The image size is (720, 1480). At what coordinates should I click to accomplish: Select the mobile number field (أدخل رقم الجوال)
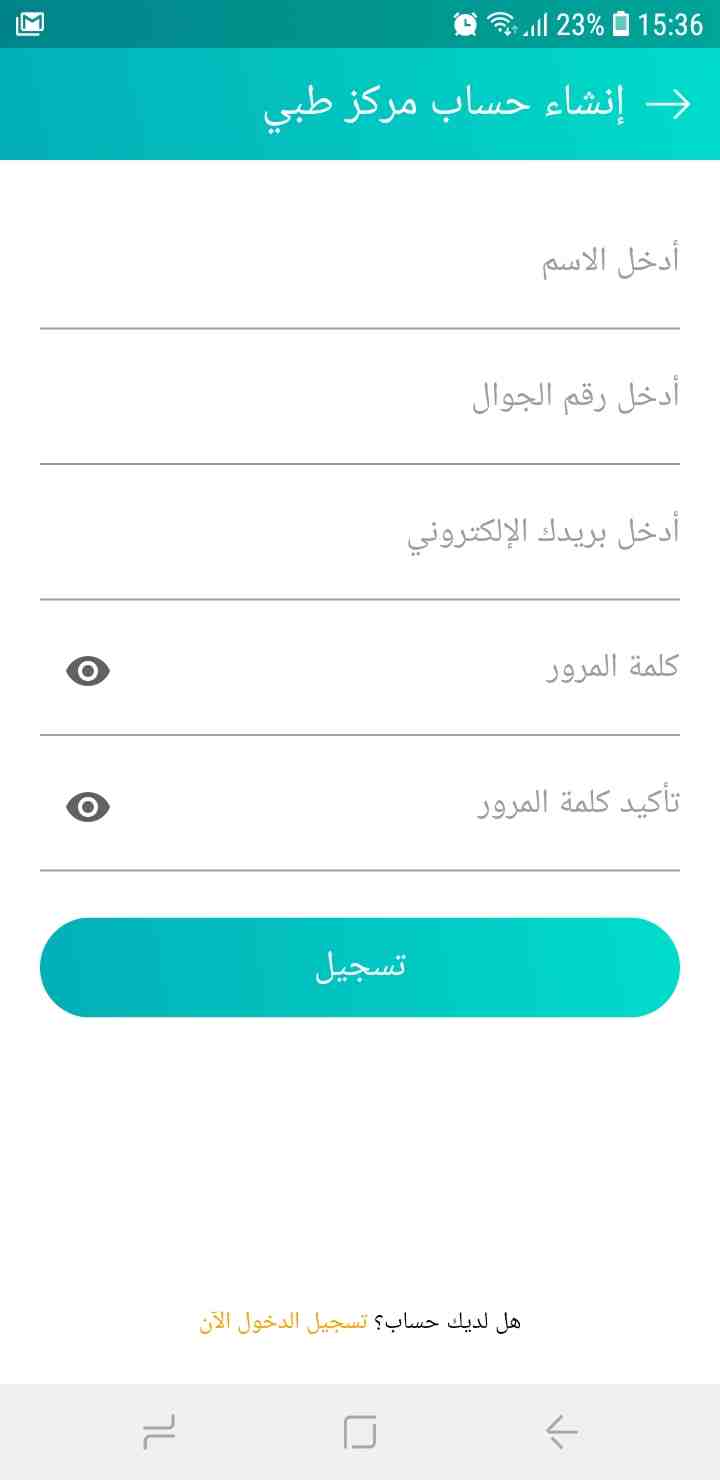pyautogui.click(x=360, y=397)
